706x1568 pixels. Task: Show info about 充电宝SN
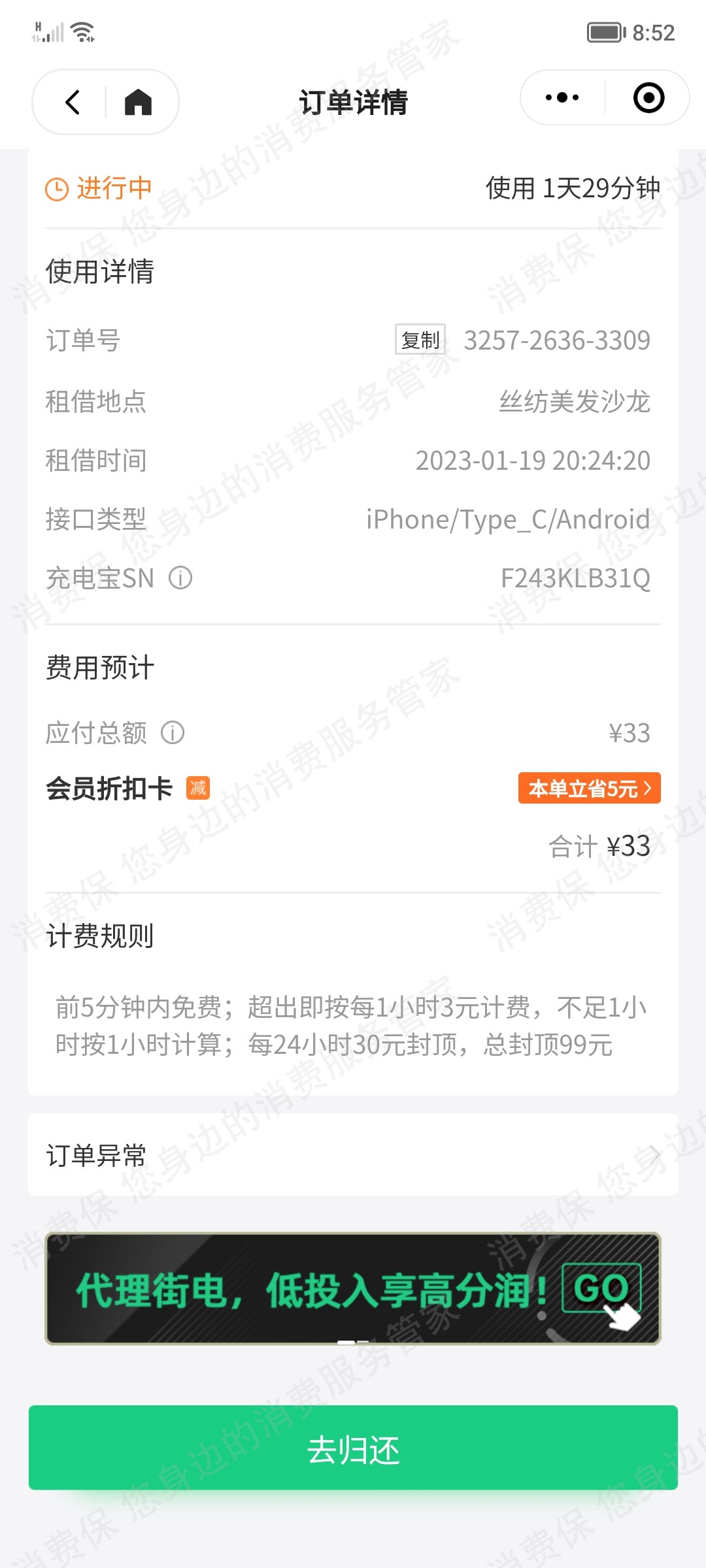pyautogui.click(x=180, y=578)
